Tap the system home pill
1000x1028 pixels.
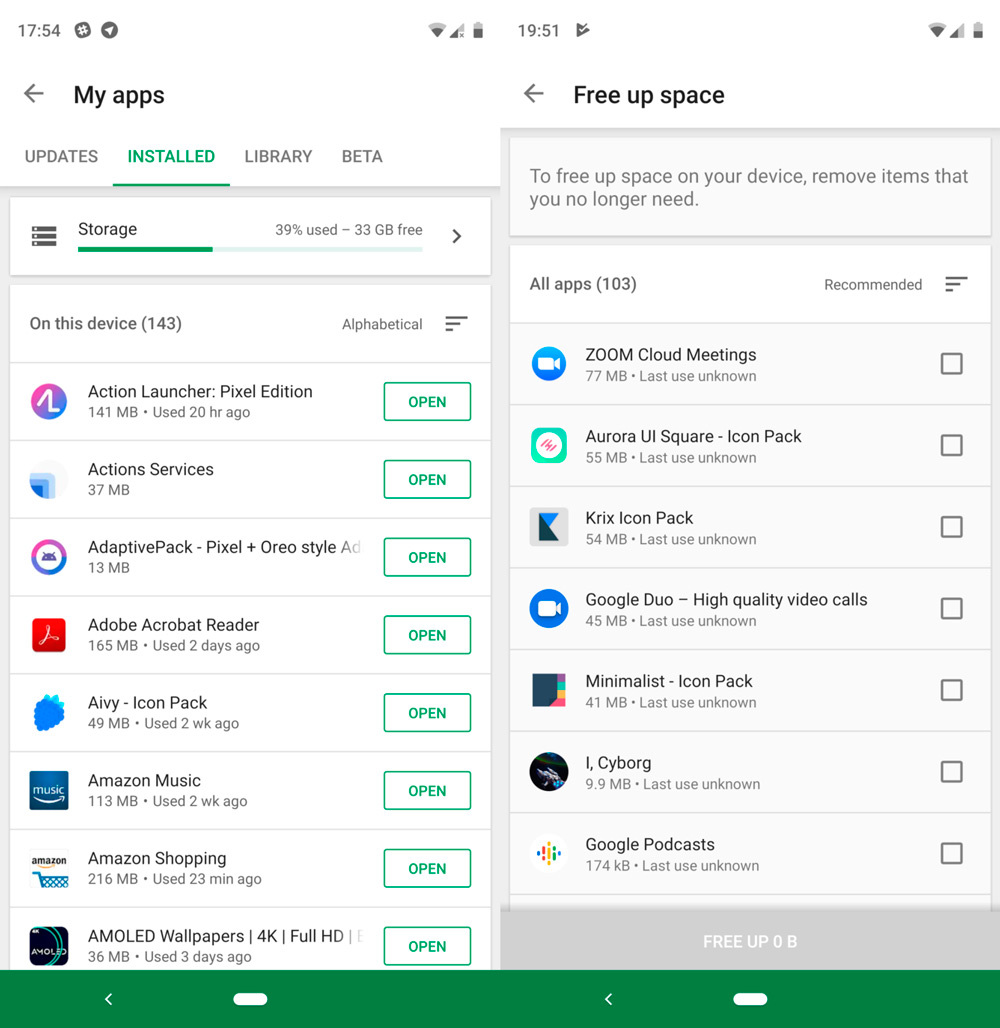[x=250, y=999]
